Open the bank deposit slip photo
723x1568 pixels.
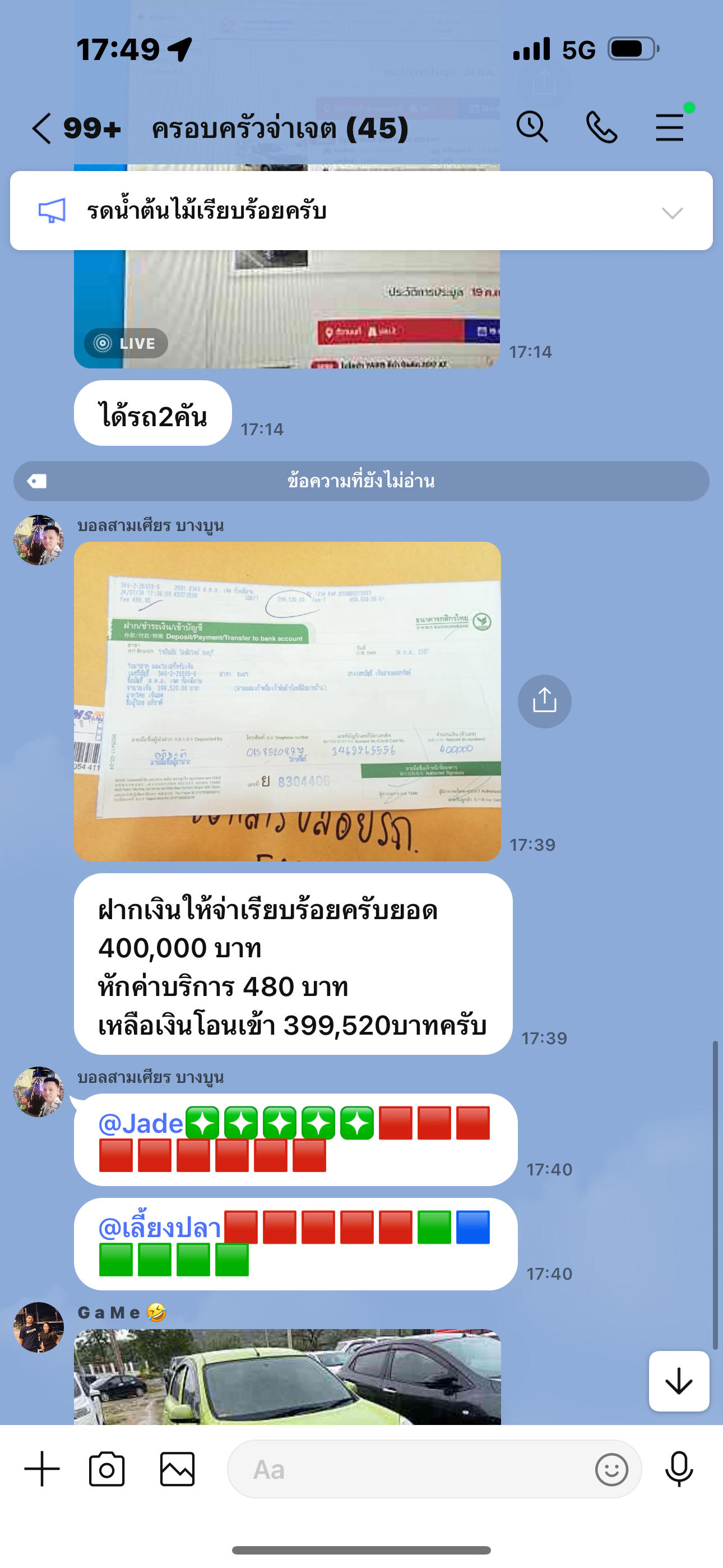click(x=288, y=701)
